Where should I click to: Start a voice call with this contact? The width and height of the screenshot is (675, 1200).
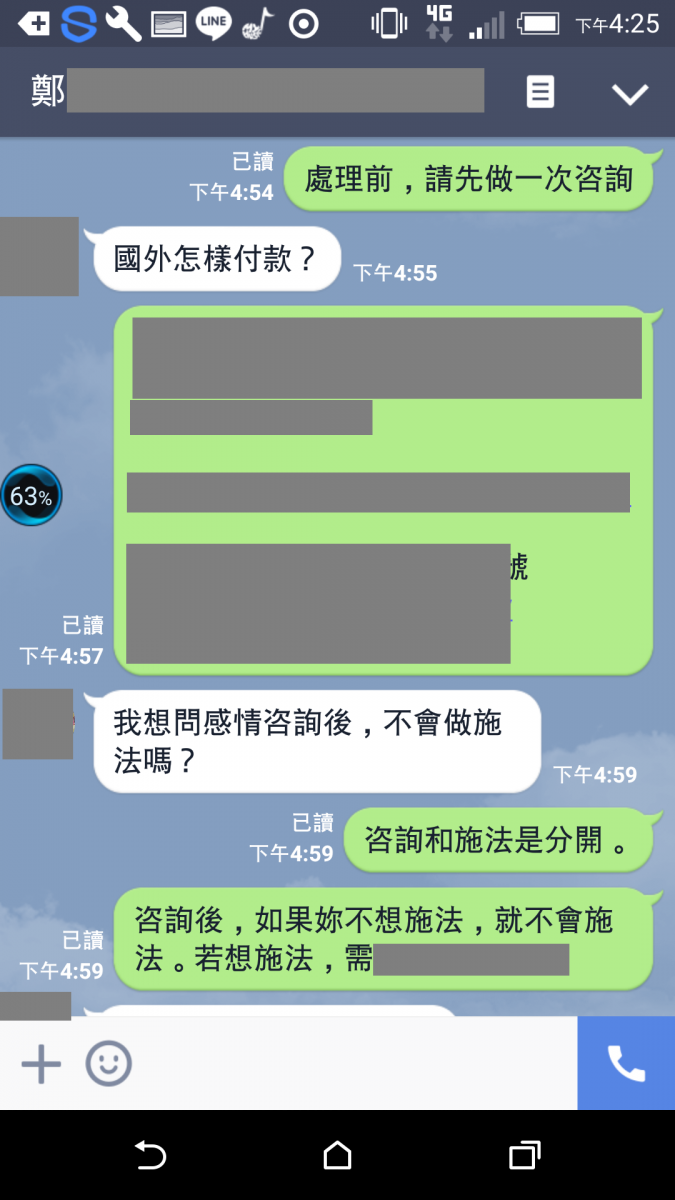point(626,1064)
